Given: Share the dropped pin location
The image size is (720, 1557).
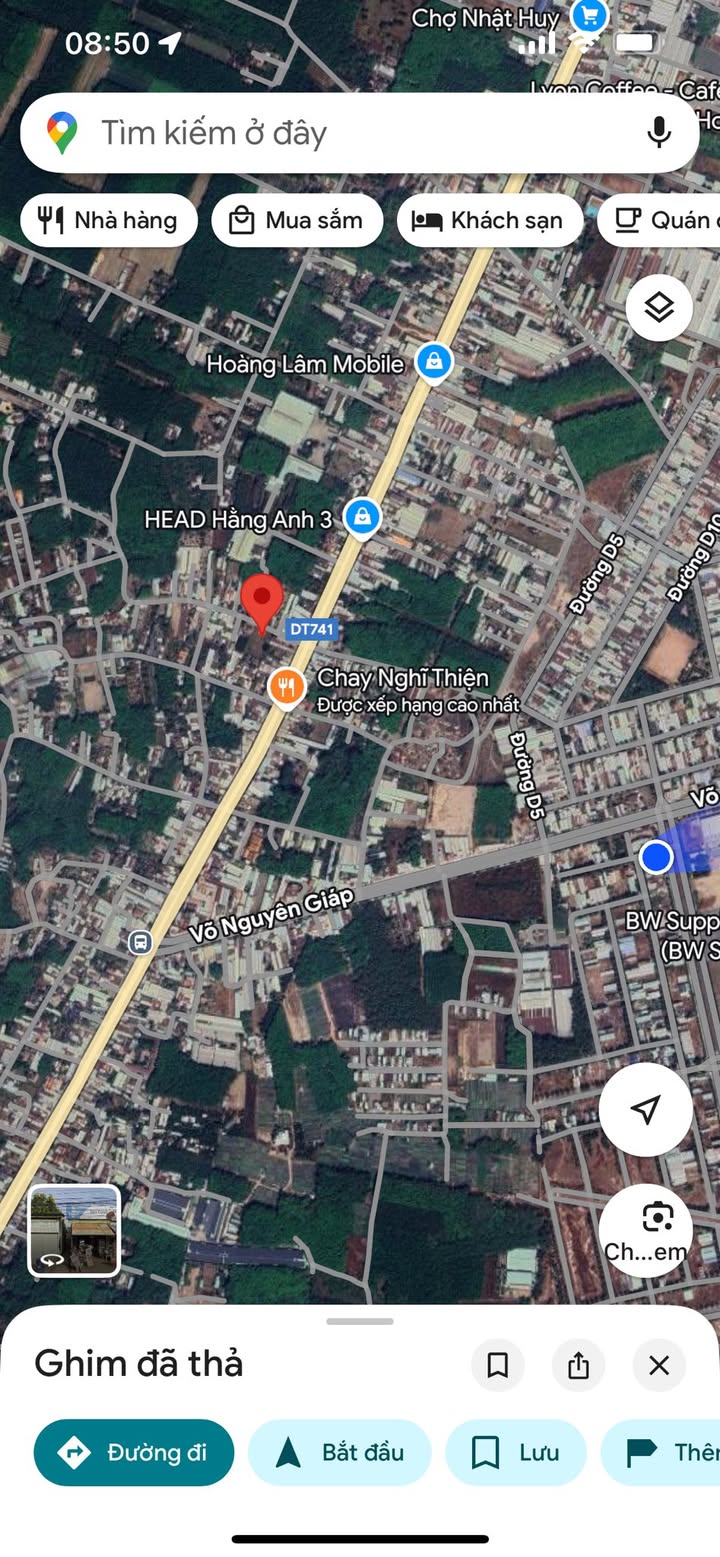Looking at the screenshot, I should (578, 1365).
